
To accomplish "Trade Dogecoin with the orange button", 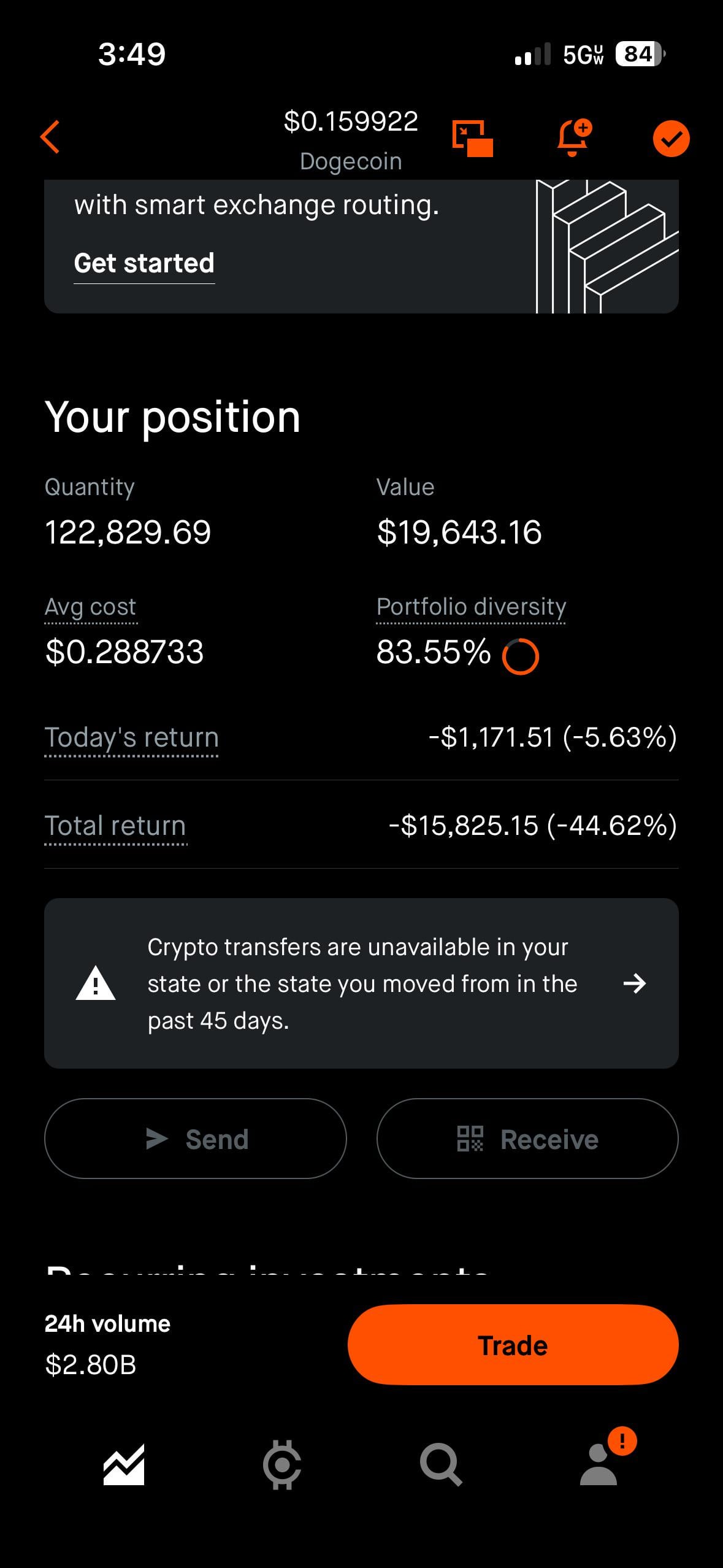I will 513,1345.
